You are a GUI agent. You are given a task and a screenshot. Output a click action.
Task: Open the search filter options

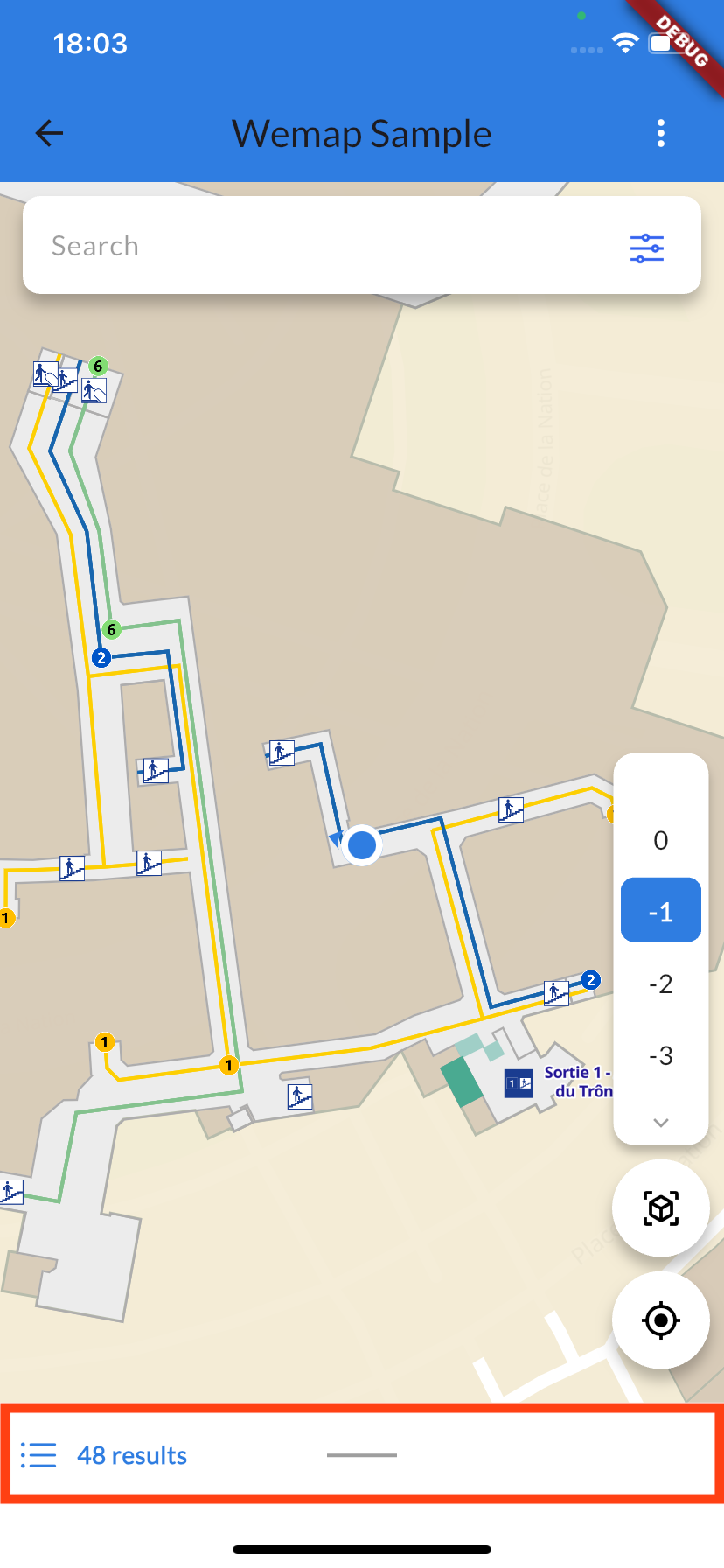647,248
